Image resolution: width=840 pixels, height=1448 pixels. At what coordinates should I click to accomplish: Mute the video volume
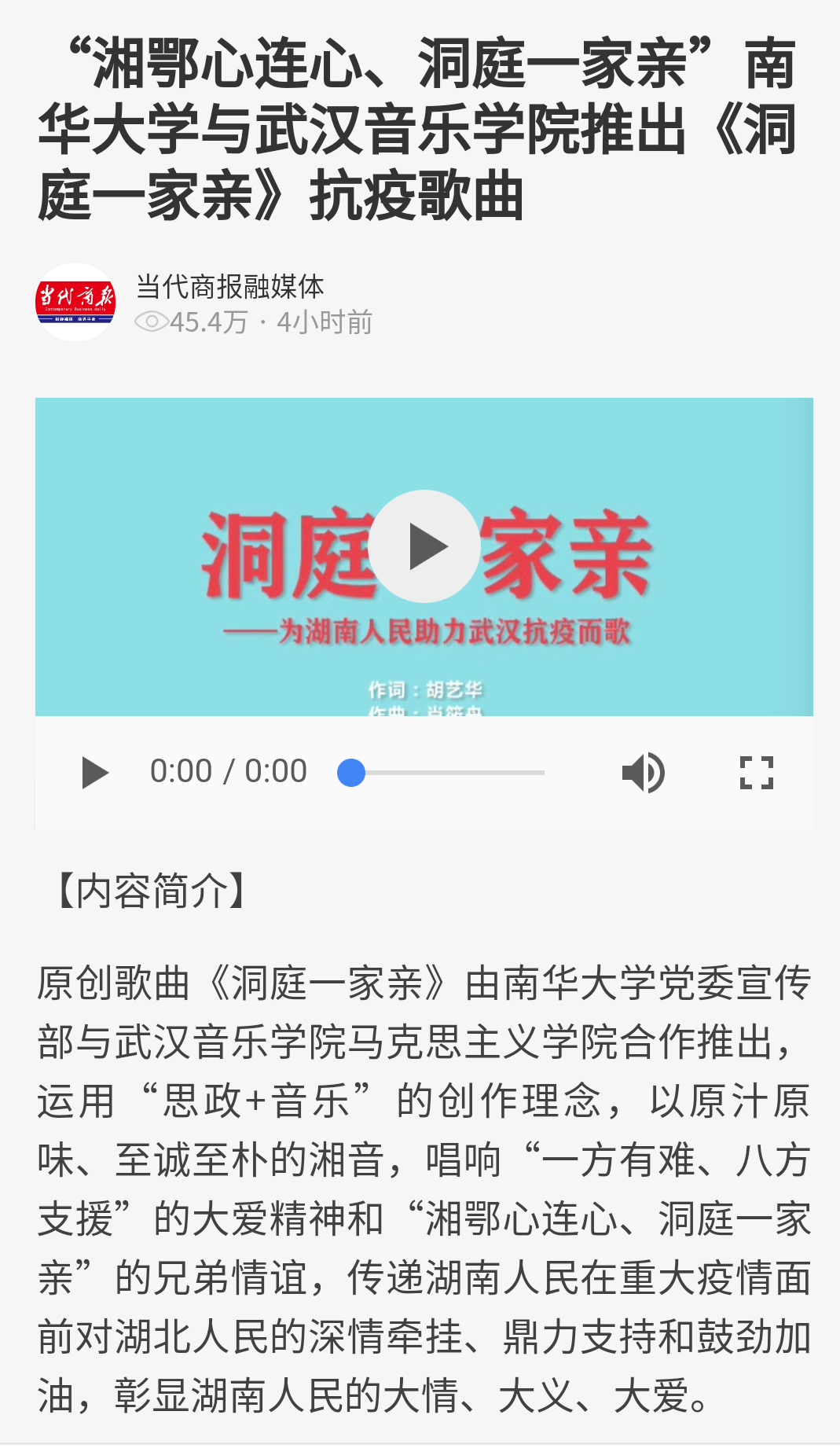click(643, 773)
